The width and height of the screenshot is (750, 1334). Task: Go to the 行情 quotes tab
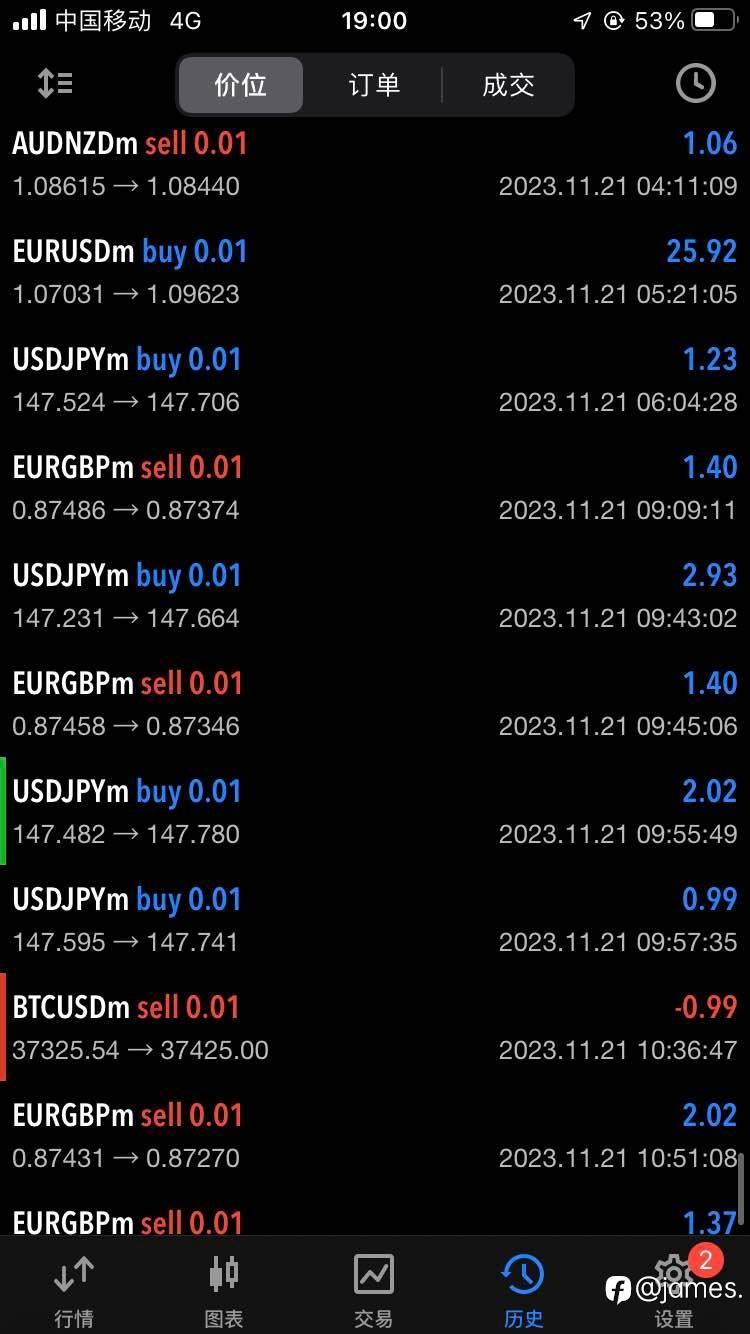[74, 1290]
